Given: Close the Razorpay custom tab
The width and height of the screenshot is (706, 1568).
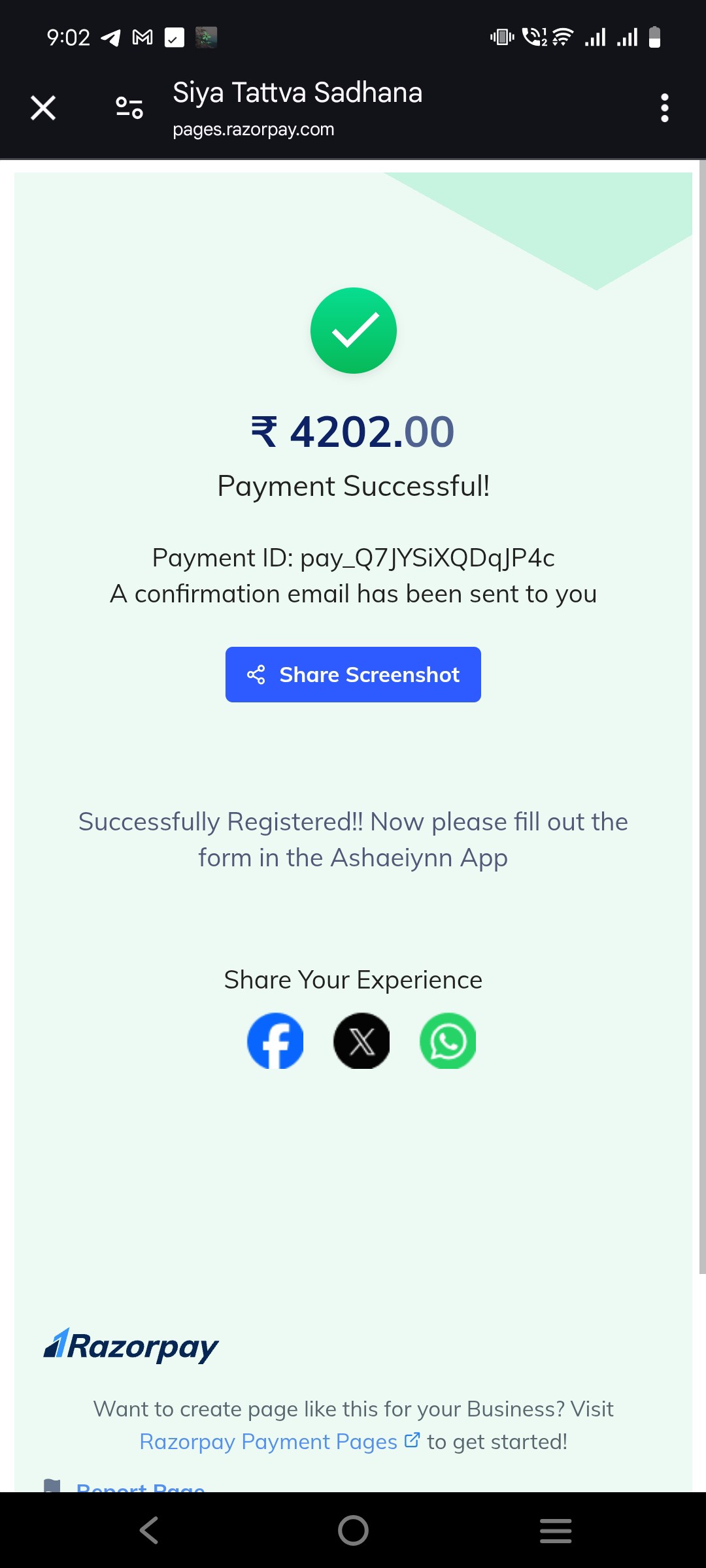Looking at the screenshot, I should [x=43, y=108].
